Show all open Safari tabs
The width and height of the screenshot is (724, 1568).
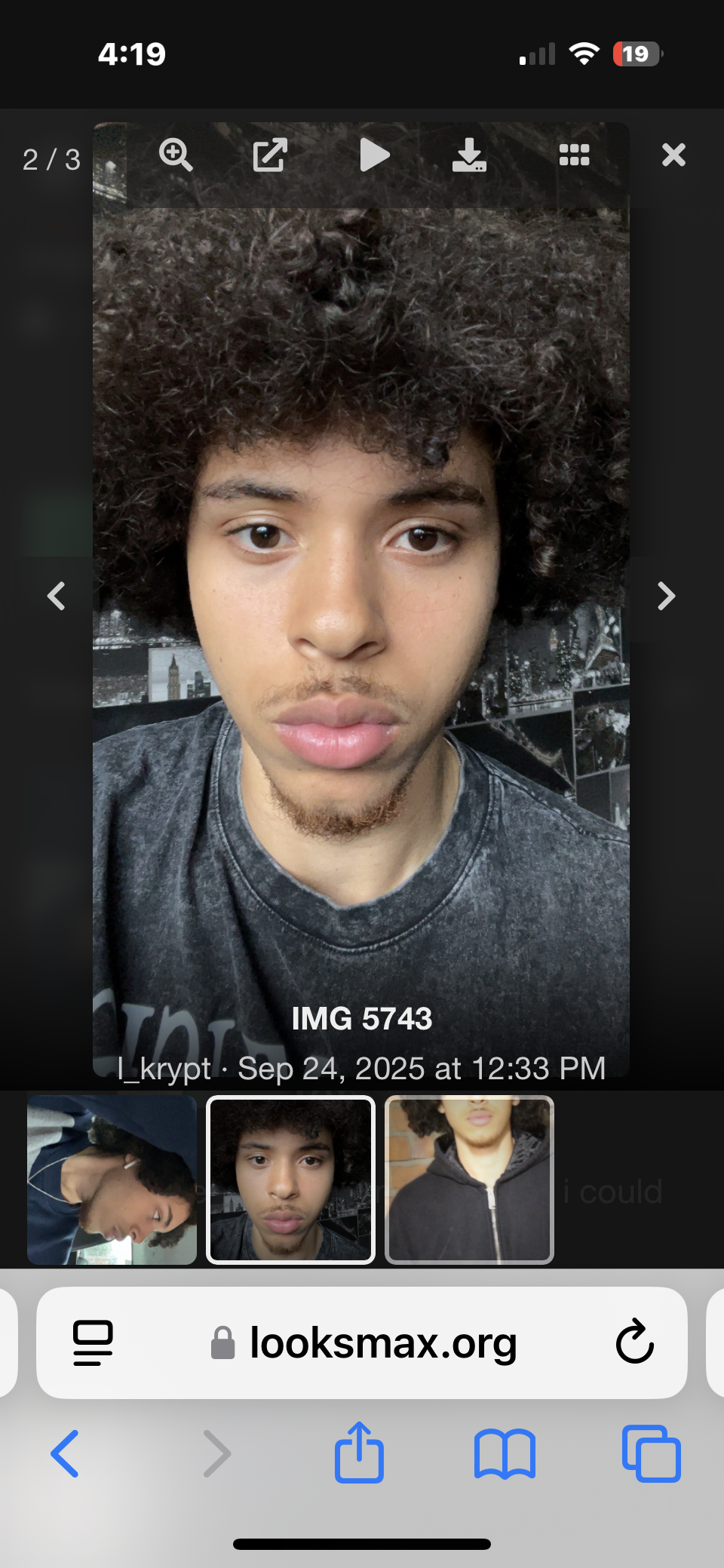(651, 1453)
